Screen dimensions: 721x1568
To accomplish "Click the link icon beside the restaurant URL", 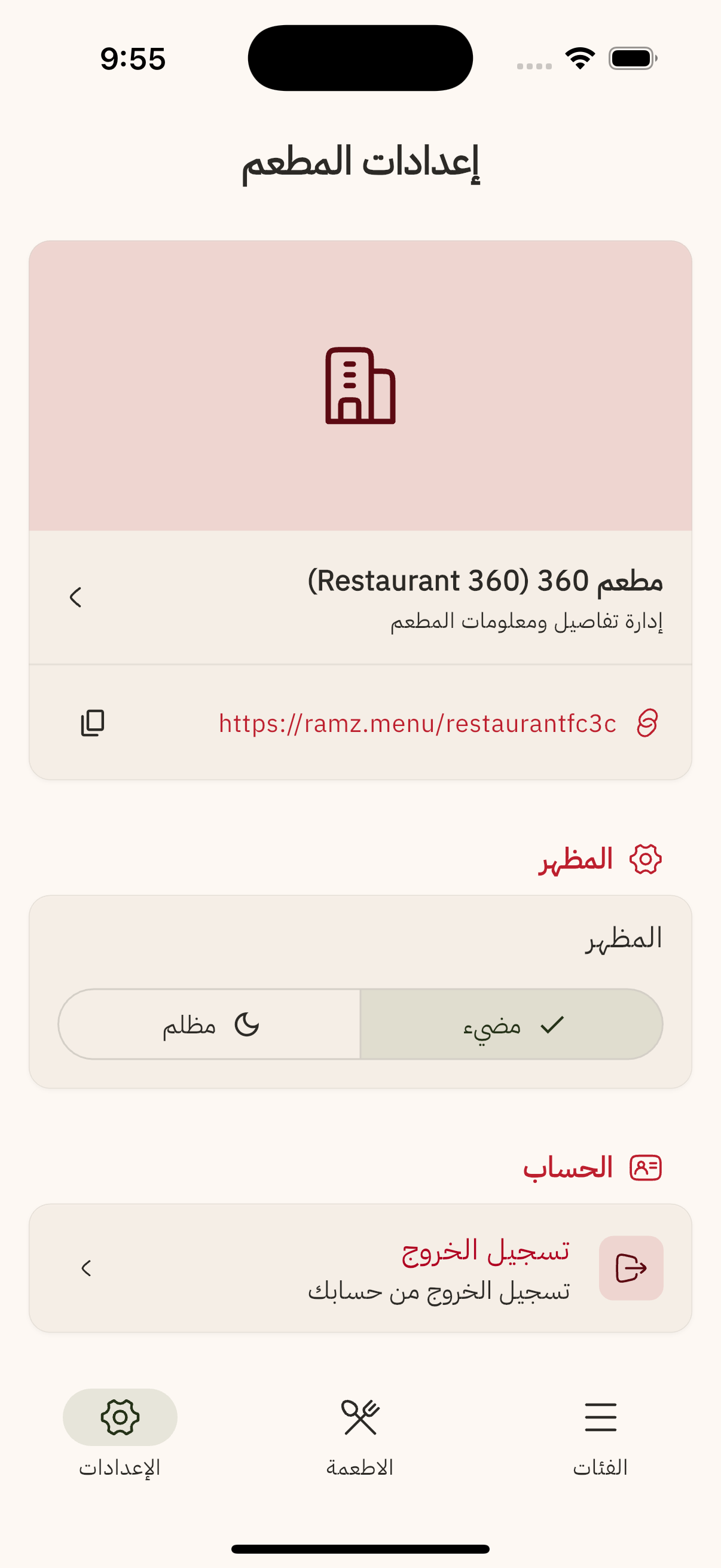I will click(x=647, y=724).
